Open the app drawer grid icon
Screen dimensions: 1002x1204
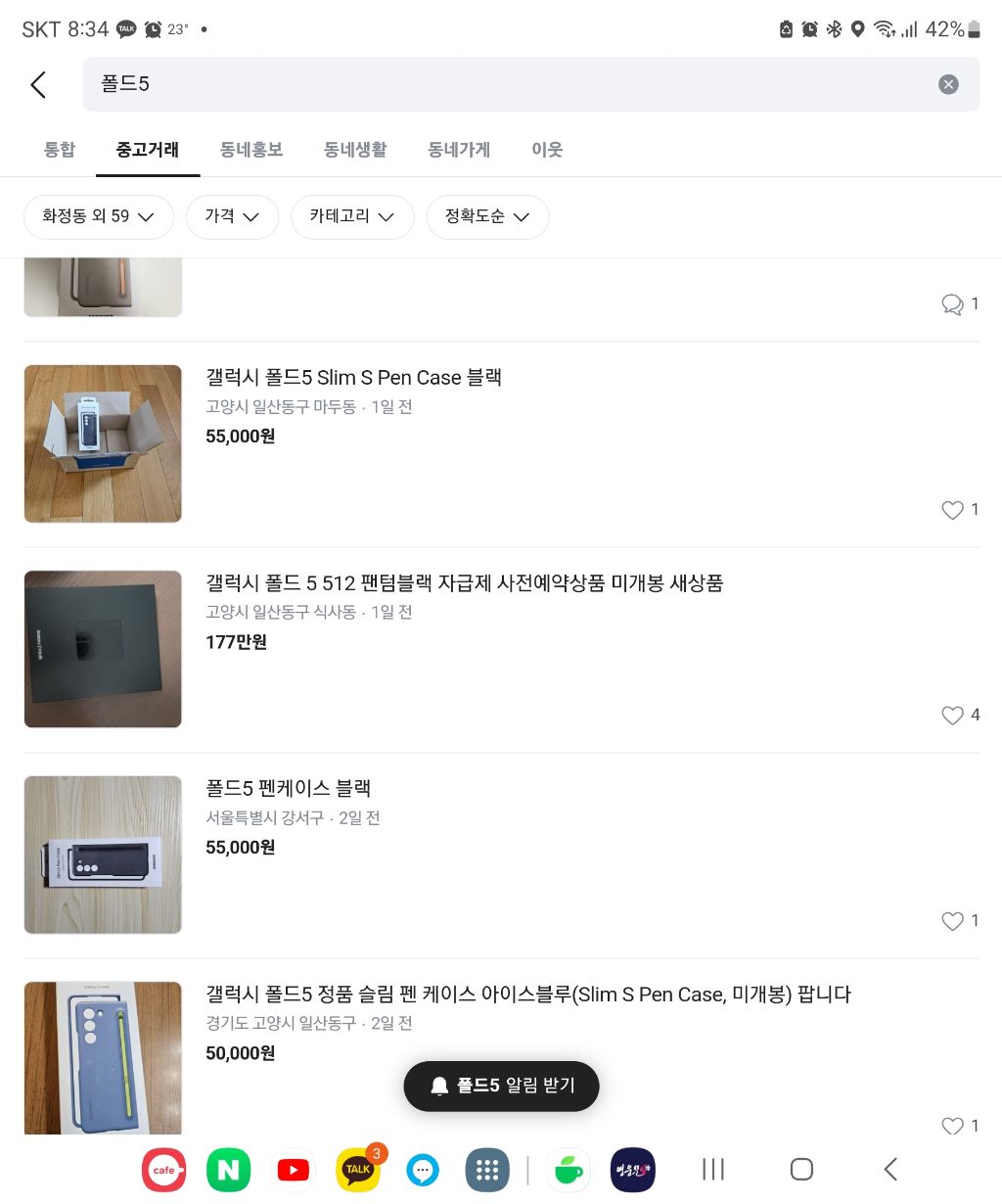tap(487, 1170)
